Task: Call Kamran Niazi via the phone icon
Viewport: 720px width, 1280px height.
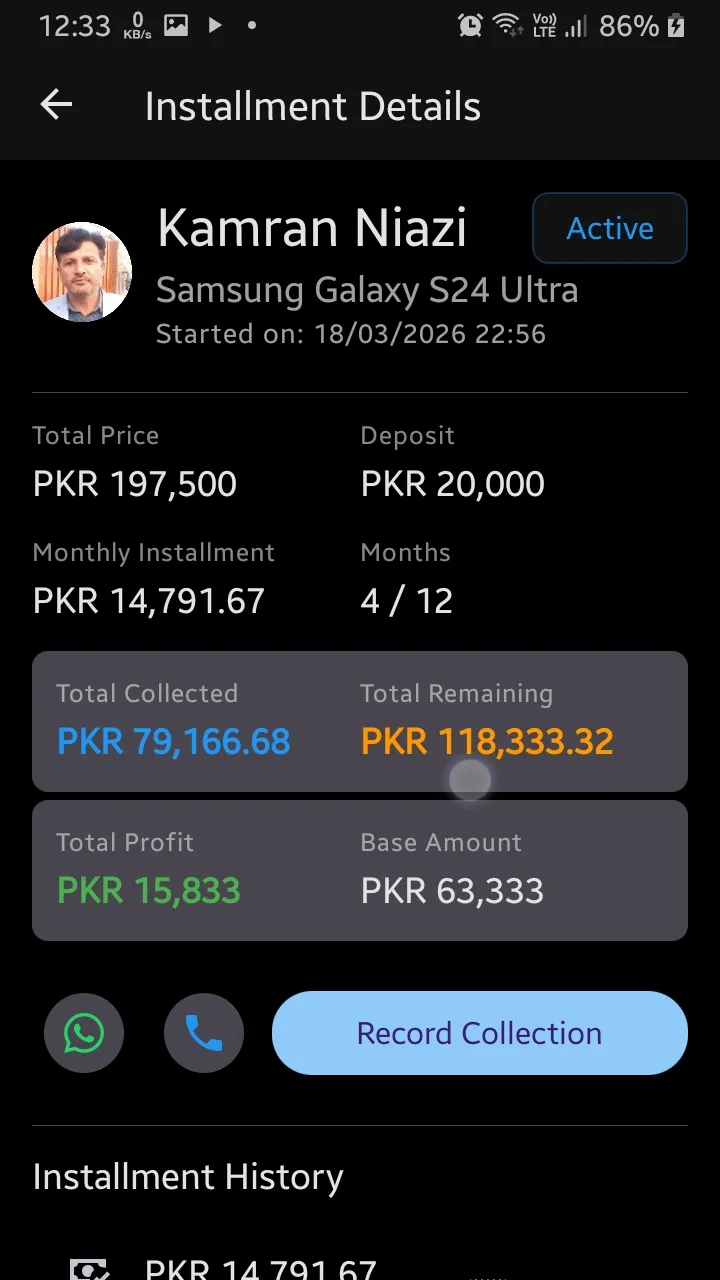Action: pyautogui.click(x=204, y=1033)
